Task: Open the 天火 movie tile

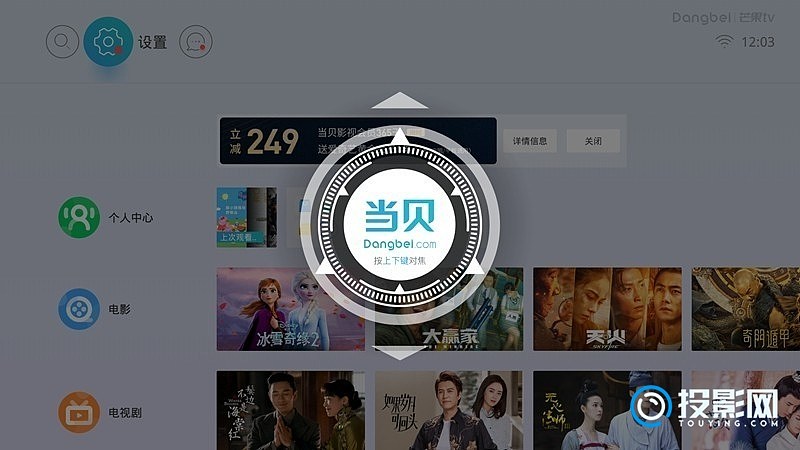Action: [607, 308]
